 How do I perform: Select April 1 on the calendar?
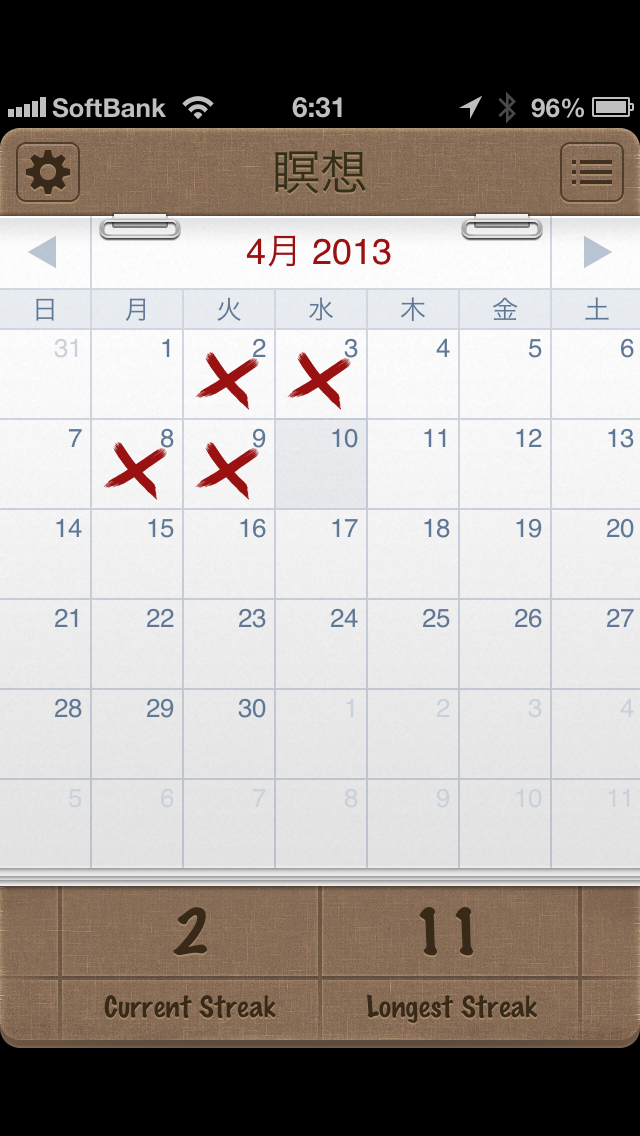[137, 375]
